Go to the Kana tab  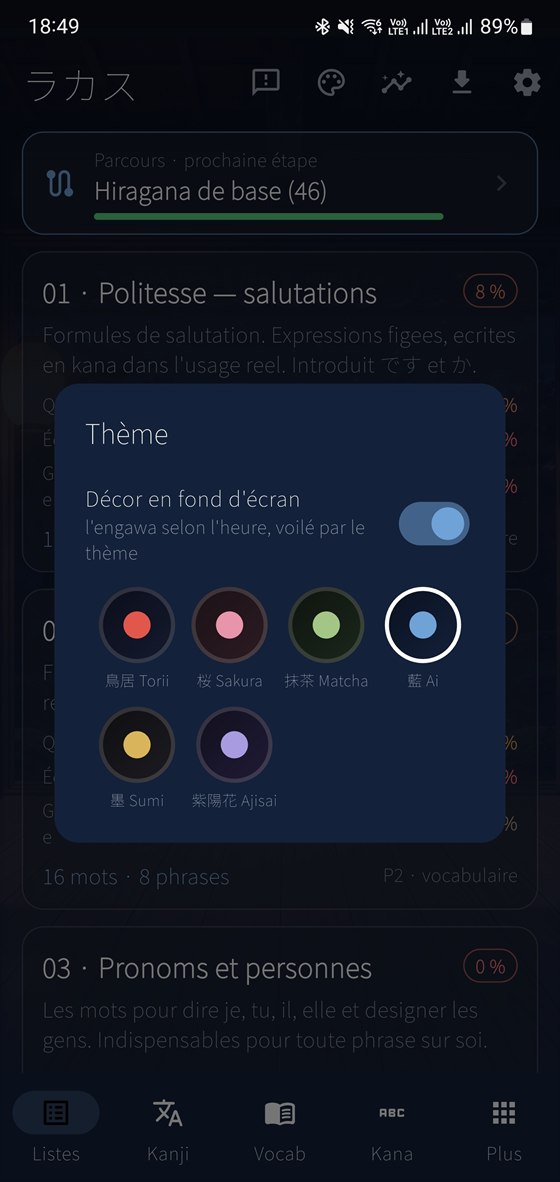(x=392, y=1129)
